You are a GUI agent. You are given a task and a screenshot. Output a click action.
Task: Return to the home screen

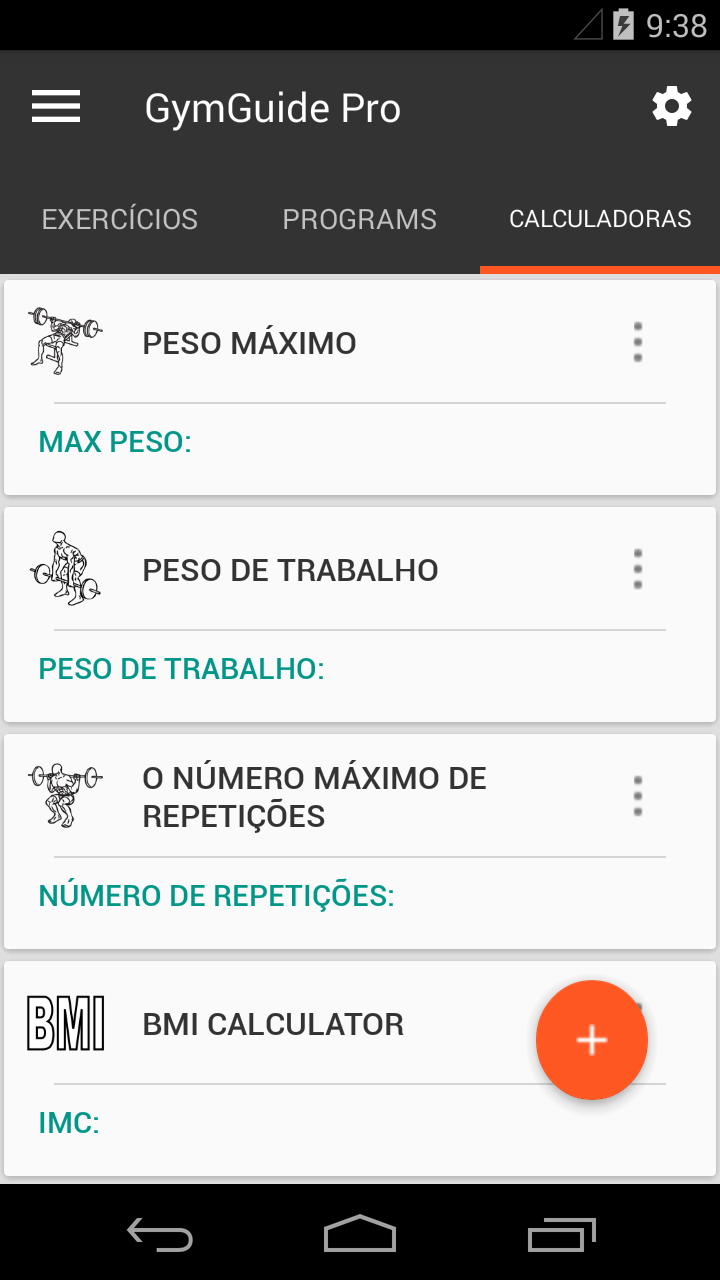pos(360,1235)
